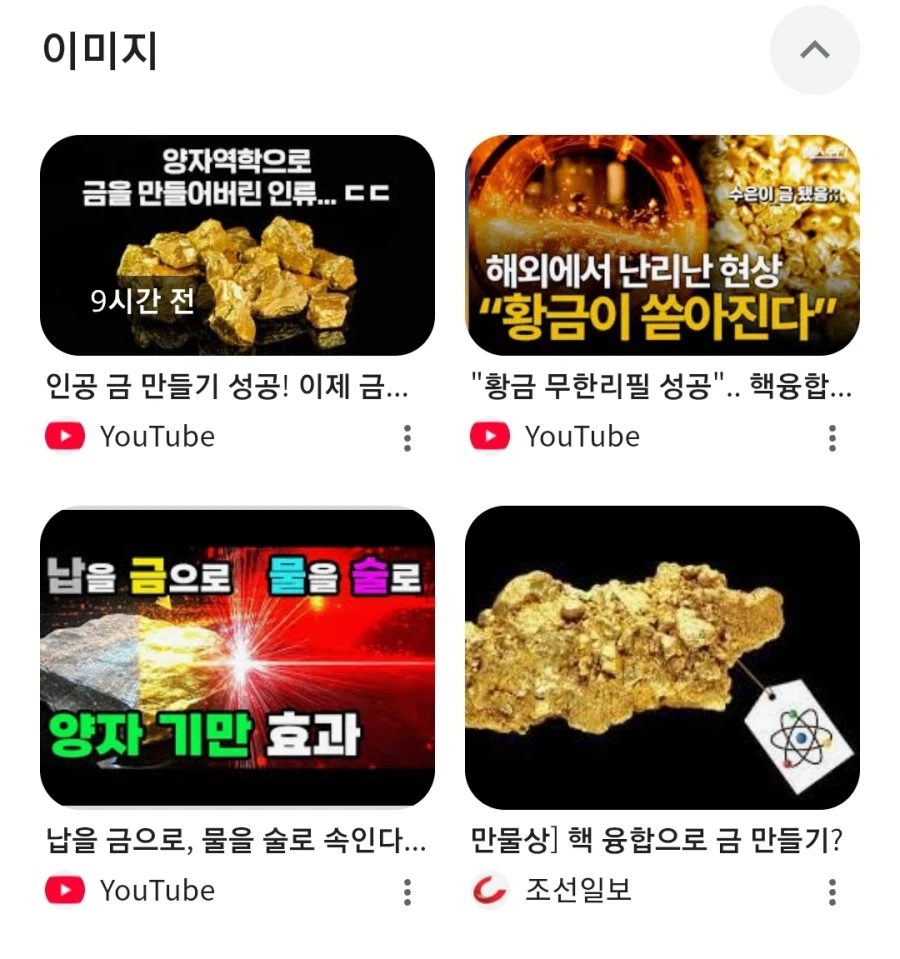Open options menu for 인공 금 만들기 result
The height and width of the screenshot is (959, 900).
tap(407, 438)
